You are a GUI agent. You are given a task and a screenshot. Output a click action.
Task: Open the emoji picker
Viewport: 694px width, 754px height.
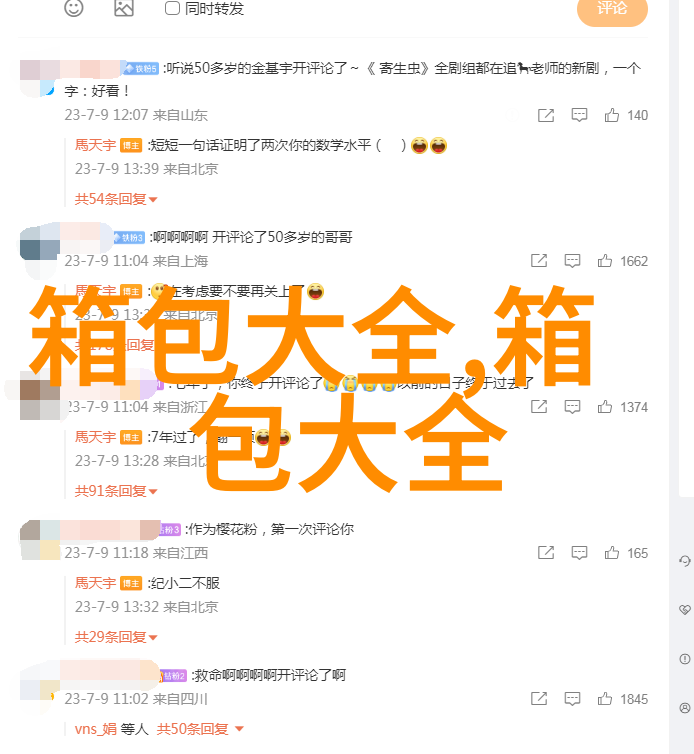point(74,8)
